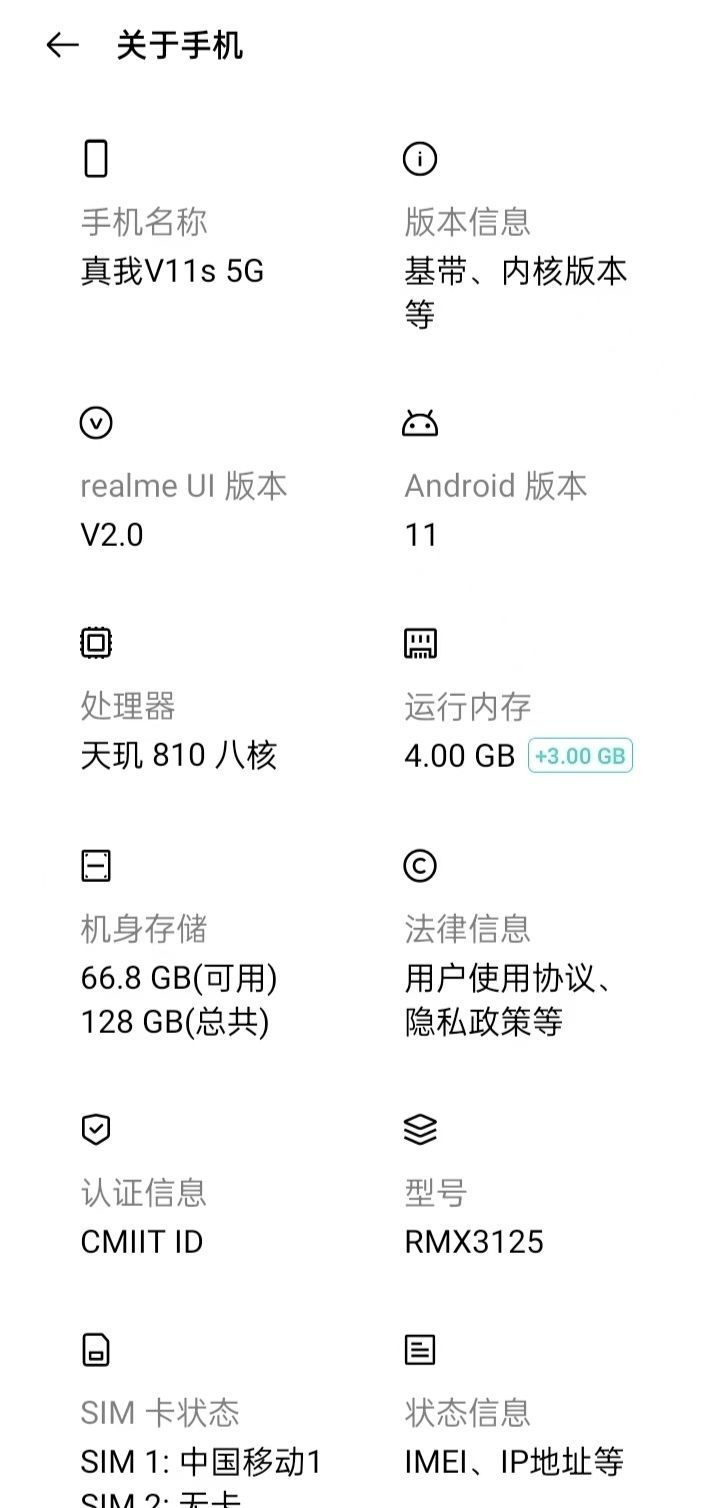This screenshot has height=1508, width=720.
Task: Tap 型号 RMX3125 entry
Action: (x=474, y=1217)
